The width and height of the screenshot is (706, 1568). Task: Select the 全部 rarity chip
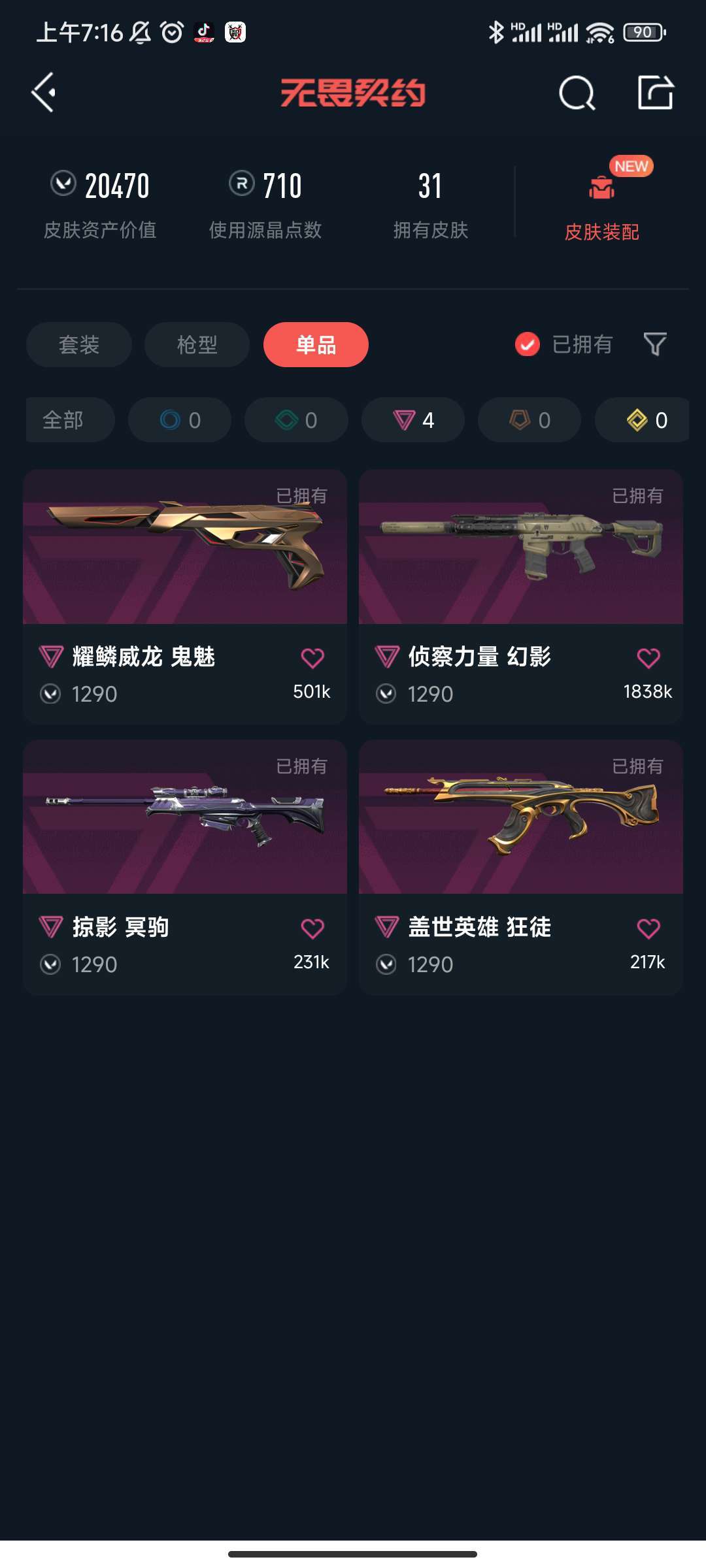pyautogui.click(x=70, y=420)
